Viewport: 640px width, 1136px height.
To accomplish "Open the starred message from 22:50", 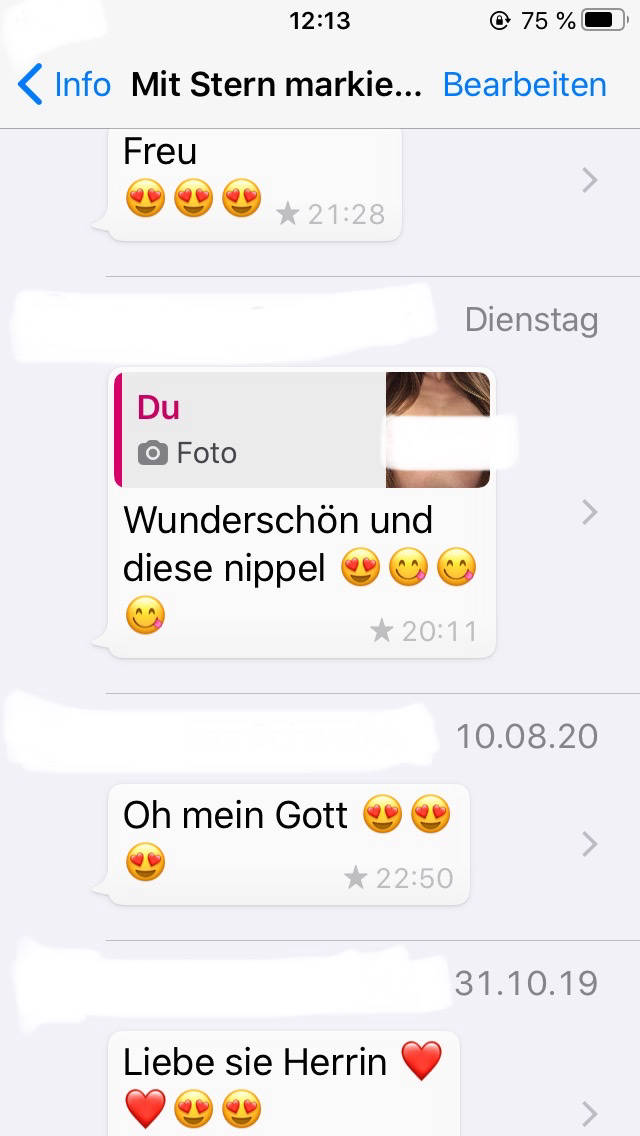I will 288,842.
